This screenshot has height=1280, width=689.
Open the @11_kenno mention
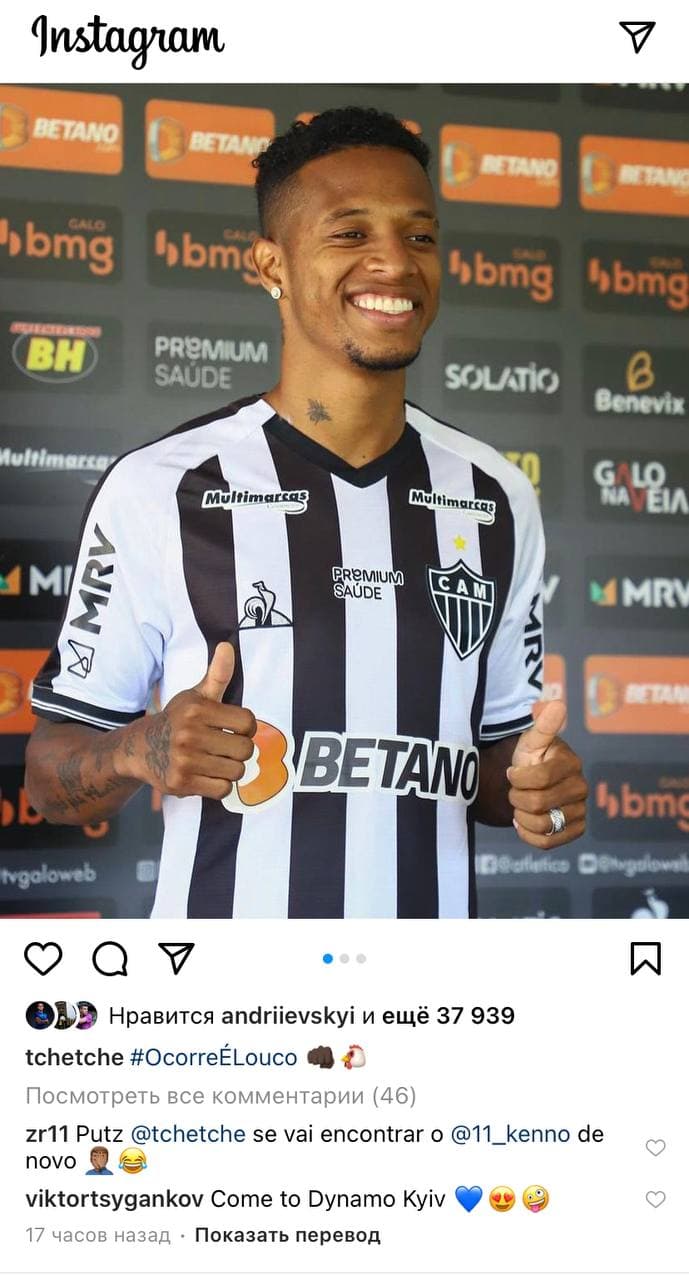pos(510,1134)
